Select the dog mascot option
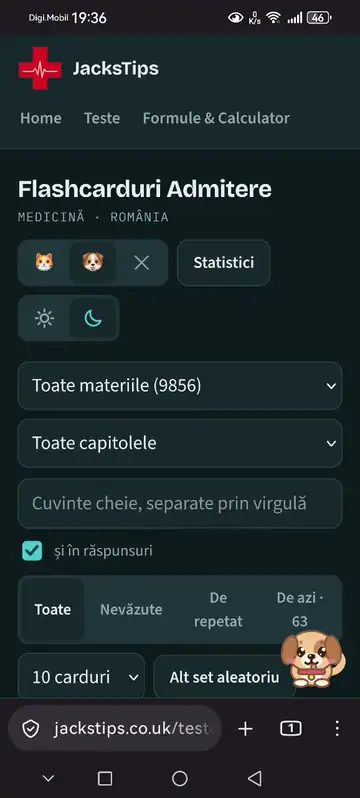The image size is (360, 798). point(93,263)
